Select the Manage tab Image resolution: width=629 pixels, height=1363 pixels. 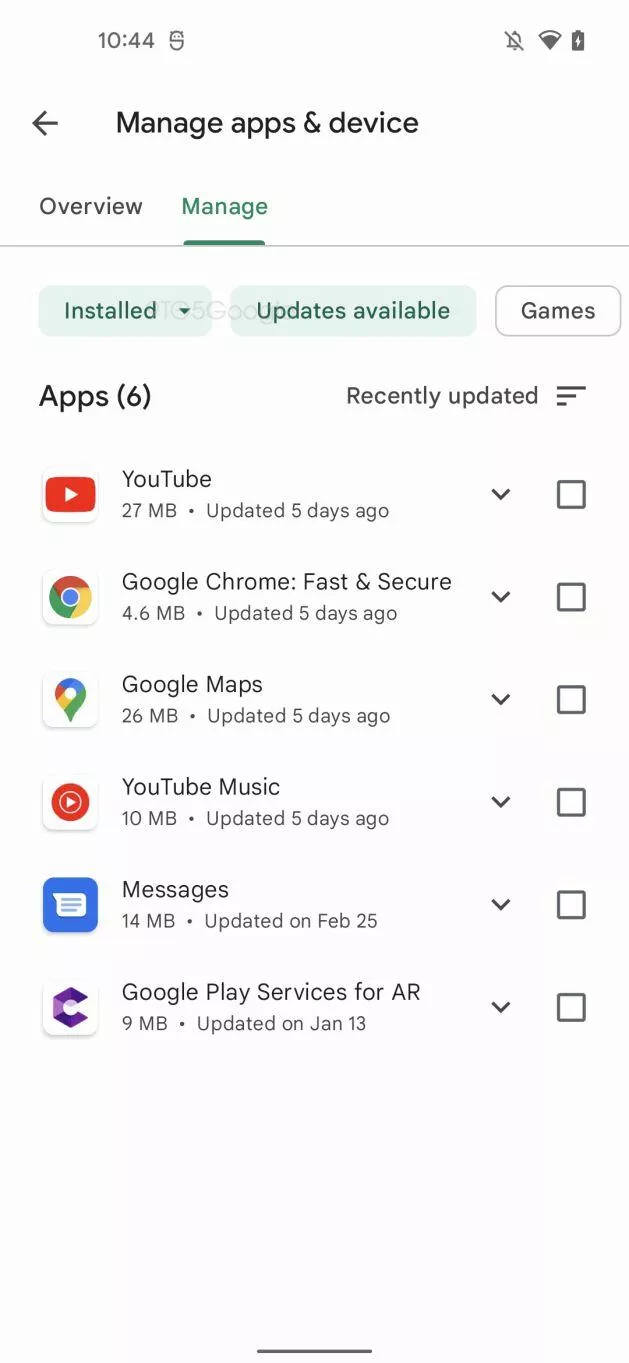point(224,206)
